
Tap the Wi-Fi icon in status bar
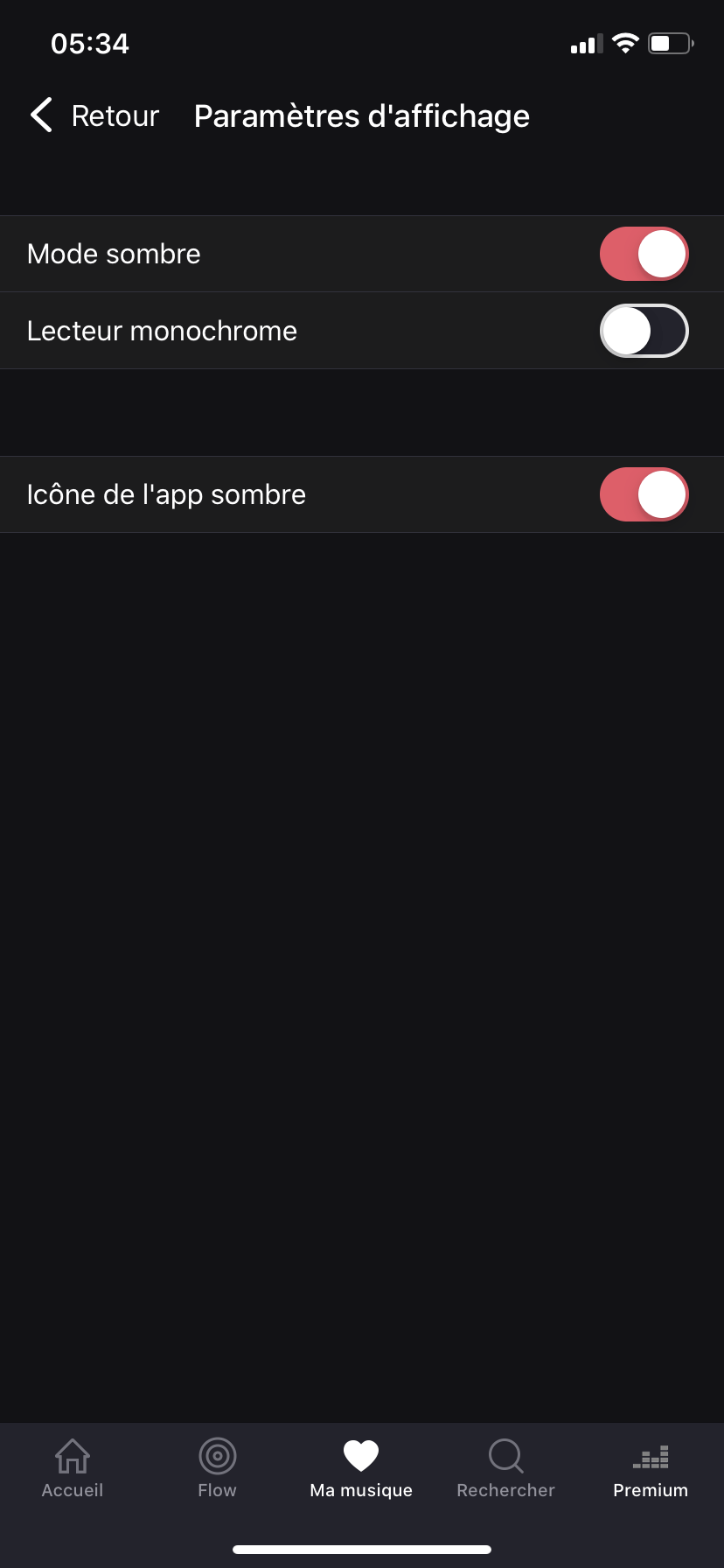624,42
